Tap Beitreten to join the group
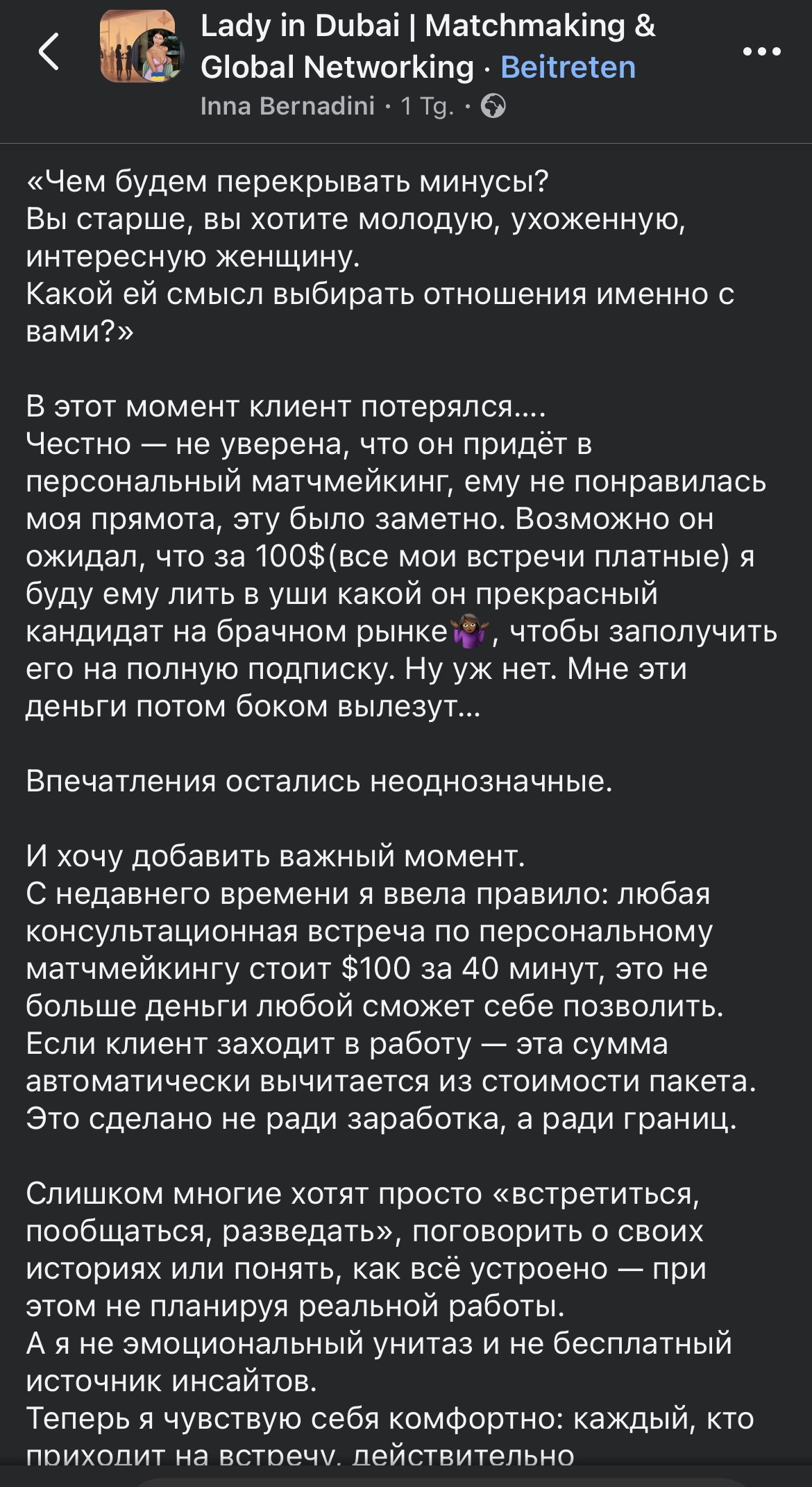 pos(567,67)
